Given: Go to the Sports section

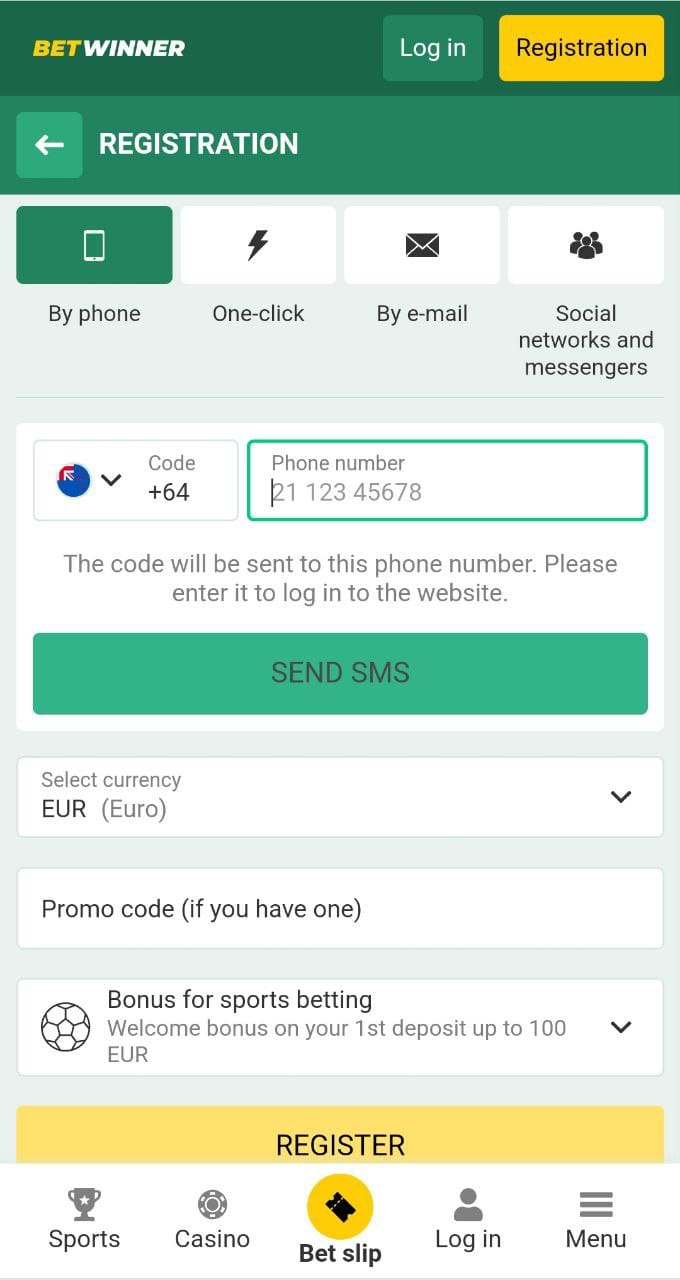Looking at the screenshot, I should point(84,1220).
